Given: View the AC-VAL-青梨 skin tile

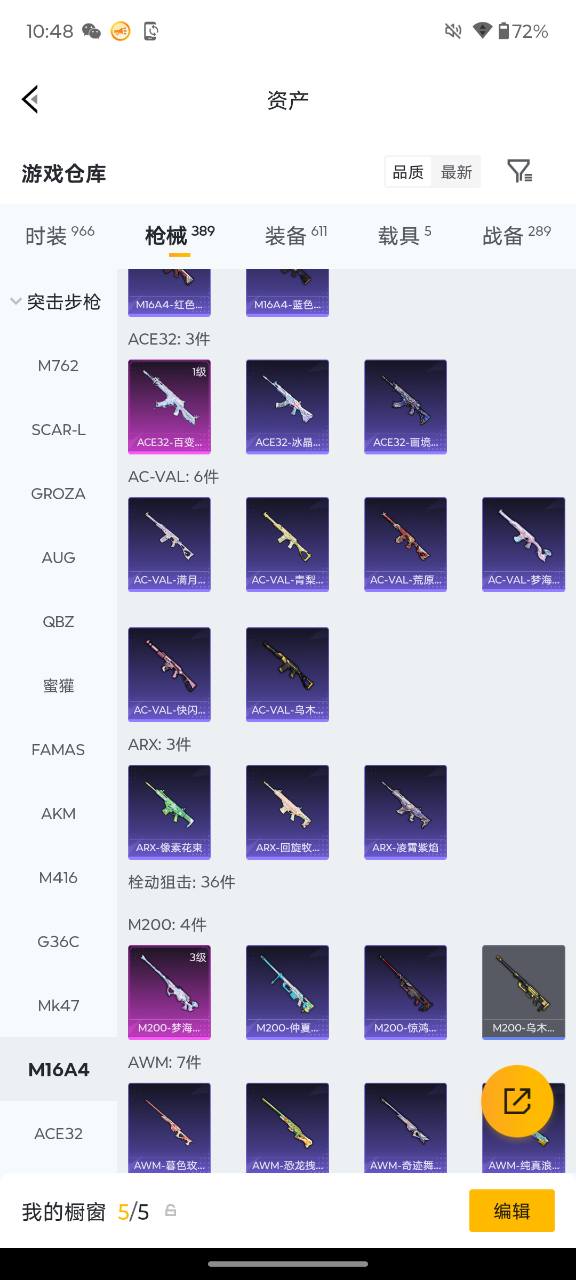Looking at the screenshot, I should pyautogui.click(x=287, y=545).
